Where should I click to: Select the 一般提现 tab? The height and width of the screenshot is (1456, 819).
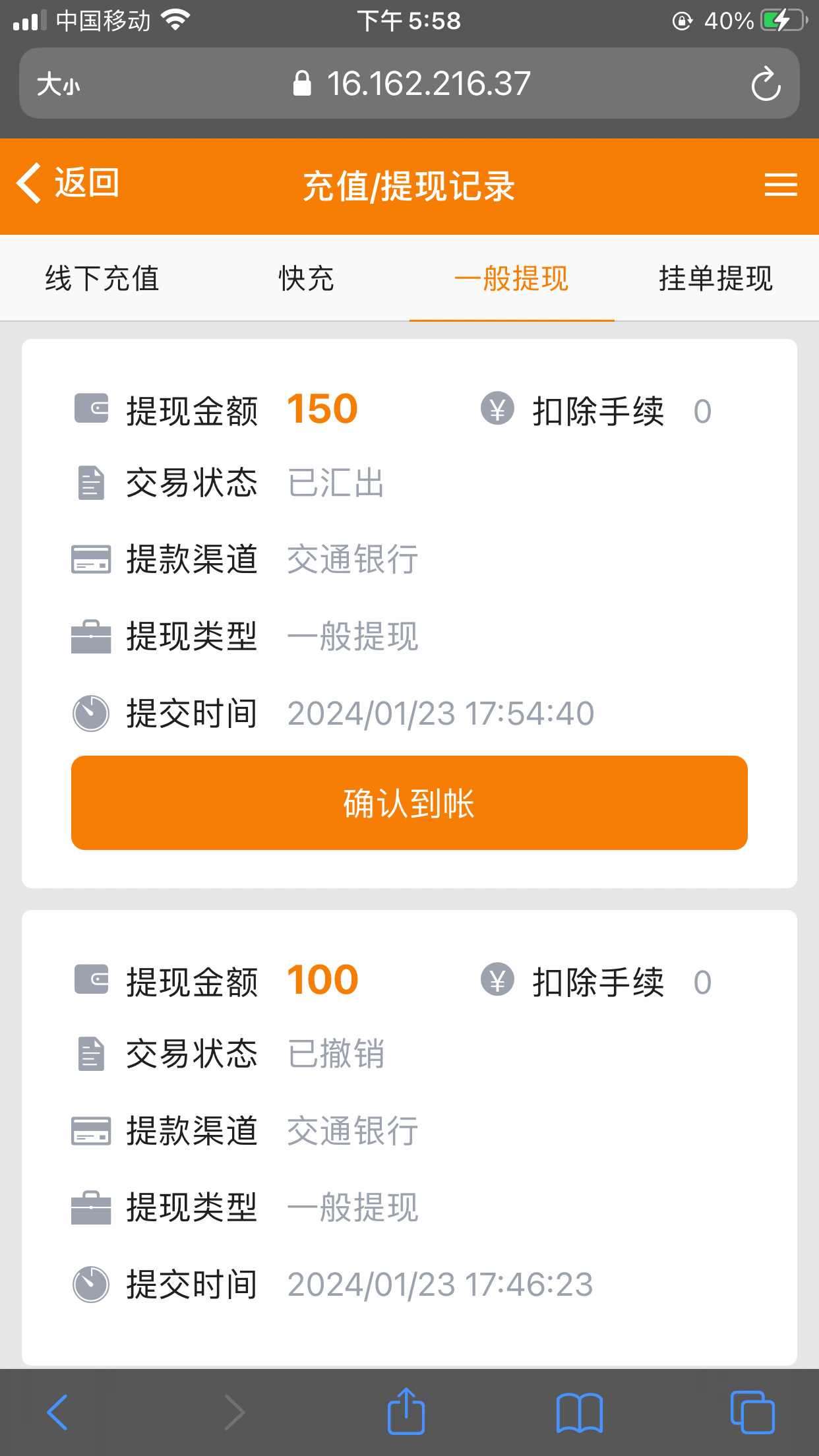pos(512,278)
